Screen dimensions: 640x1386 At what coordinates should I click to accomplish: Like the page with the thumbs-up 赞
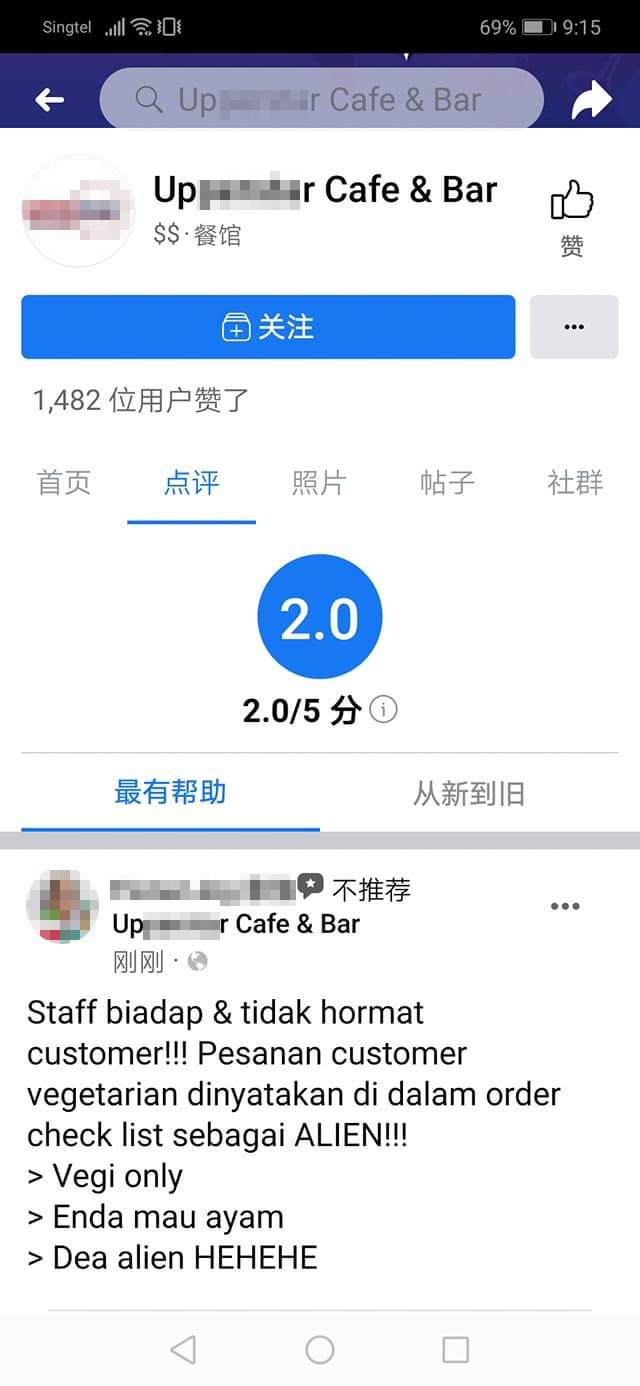click(x=572, y=216)
